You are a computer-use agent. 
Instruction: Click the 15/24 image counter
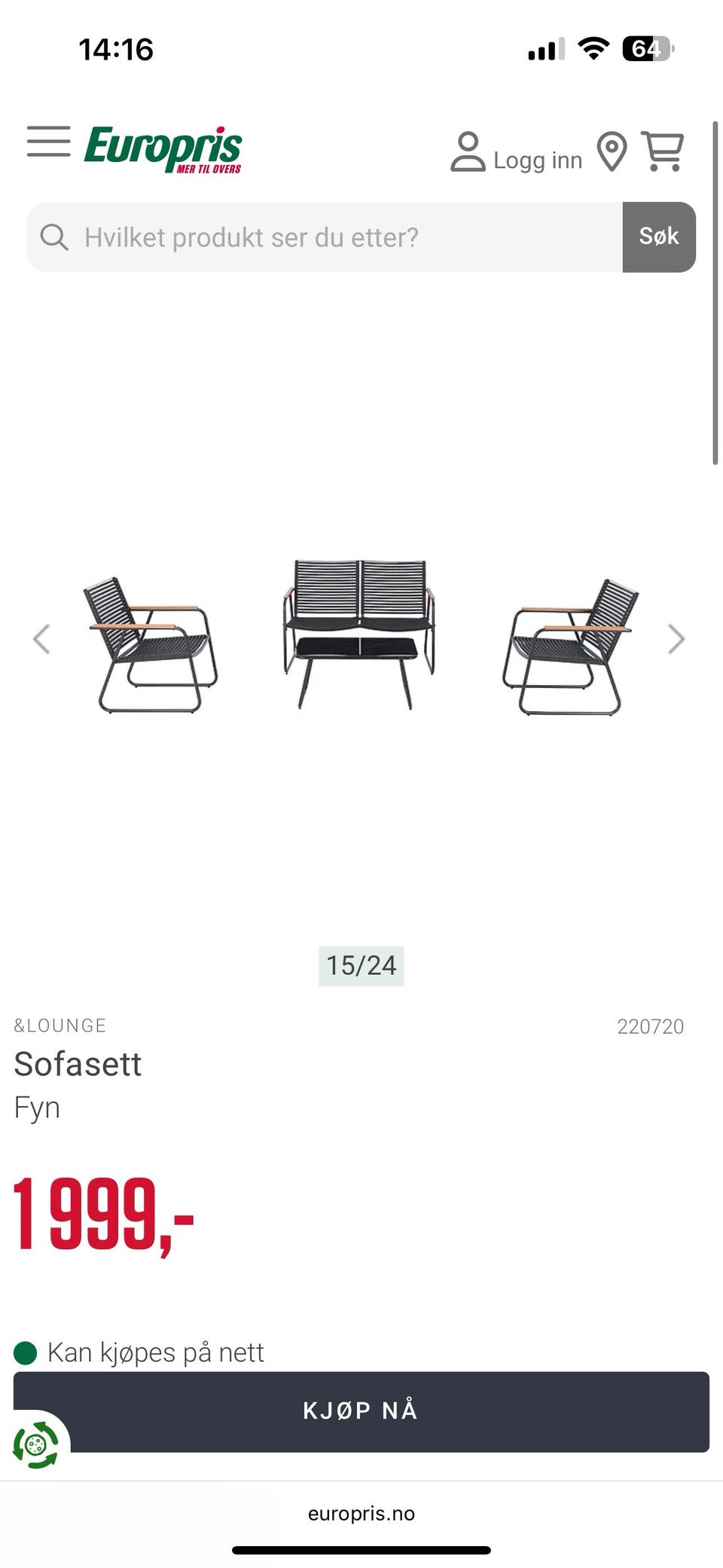pyautogui.click(x=361, y=965)
